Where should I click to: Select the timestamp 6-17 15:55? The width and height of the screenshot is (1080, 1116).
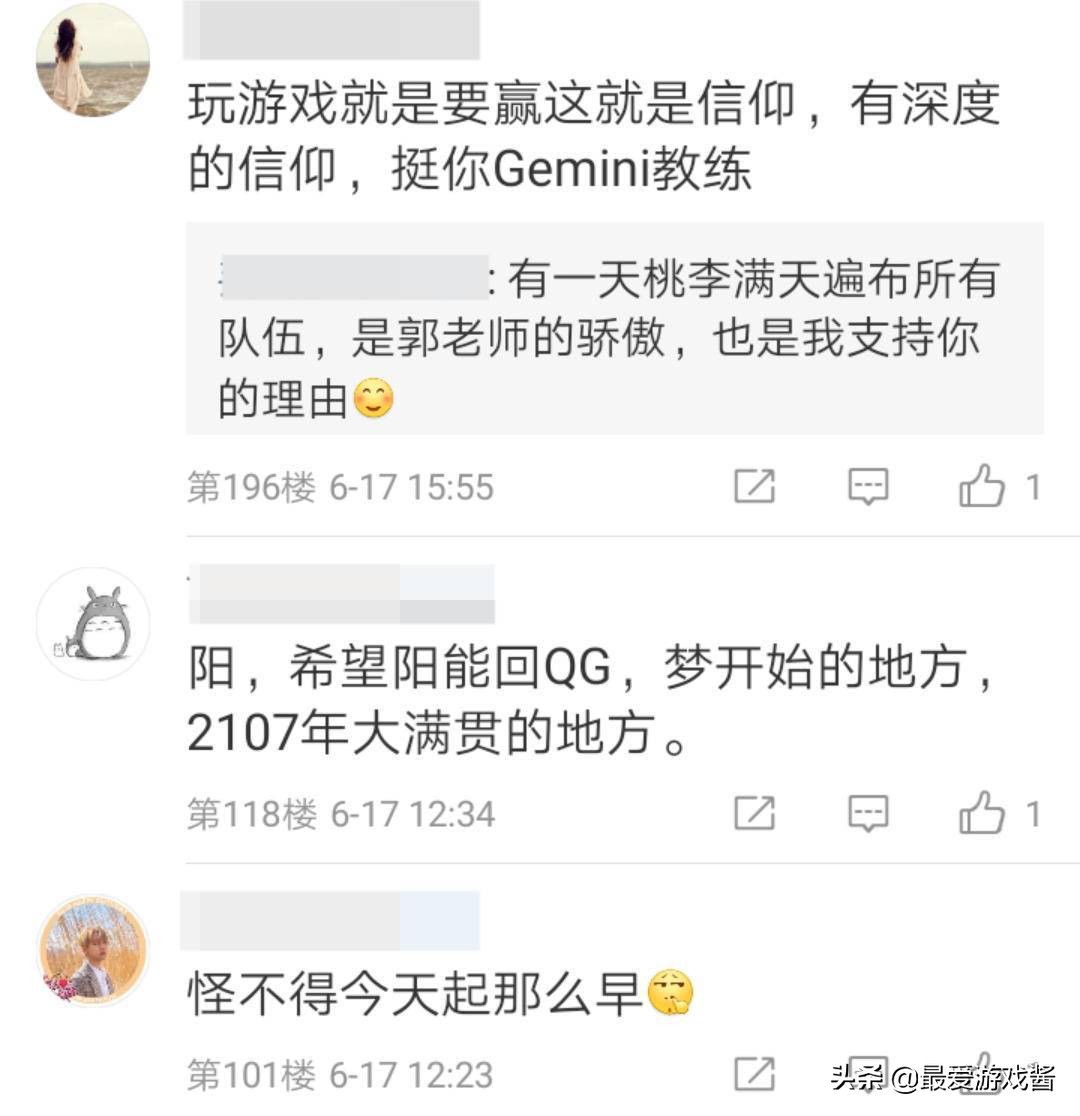click(x=410, y=487)
